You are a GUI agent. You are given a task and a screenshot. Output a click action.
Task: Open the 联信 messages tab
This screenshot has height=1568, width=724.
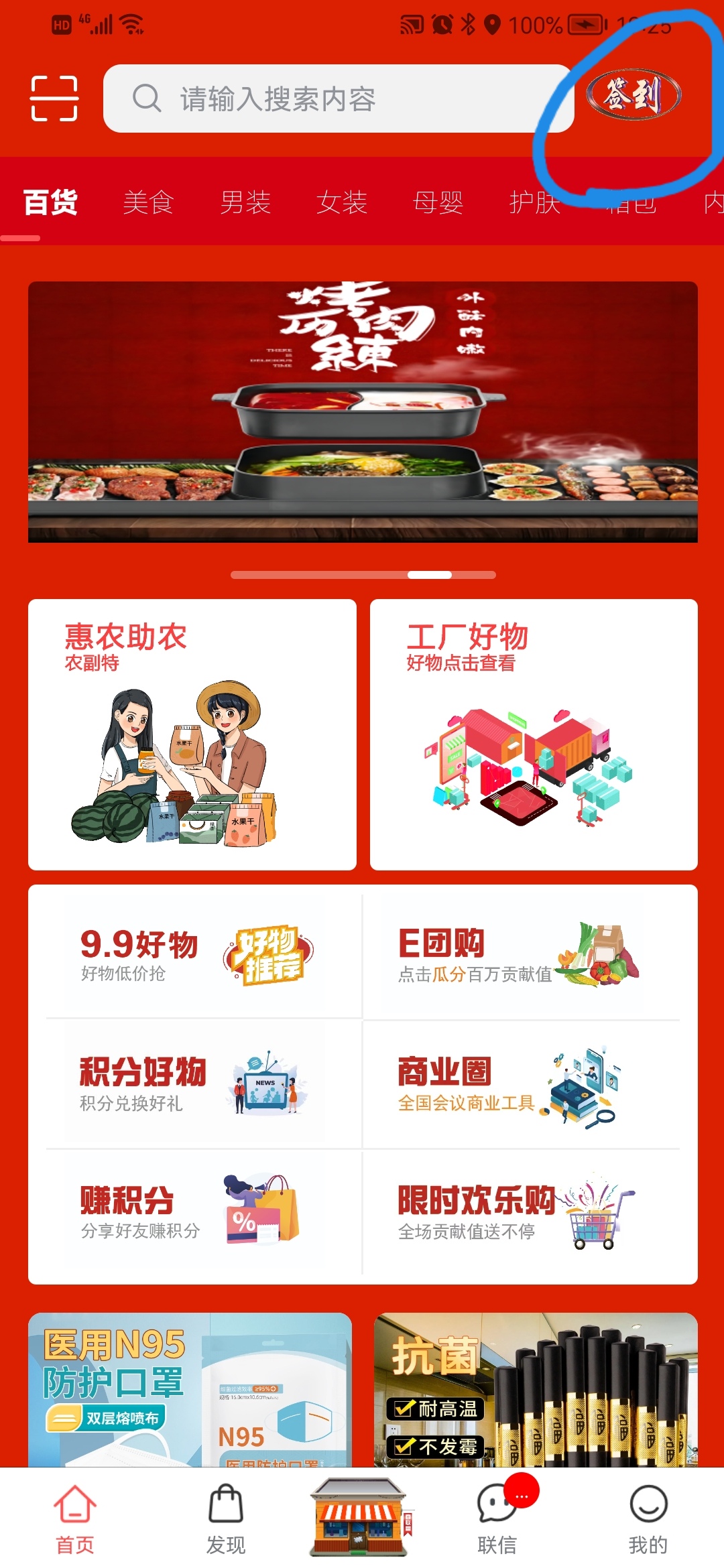497,1518
